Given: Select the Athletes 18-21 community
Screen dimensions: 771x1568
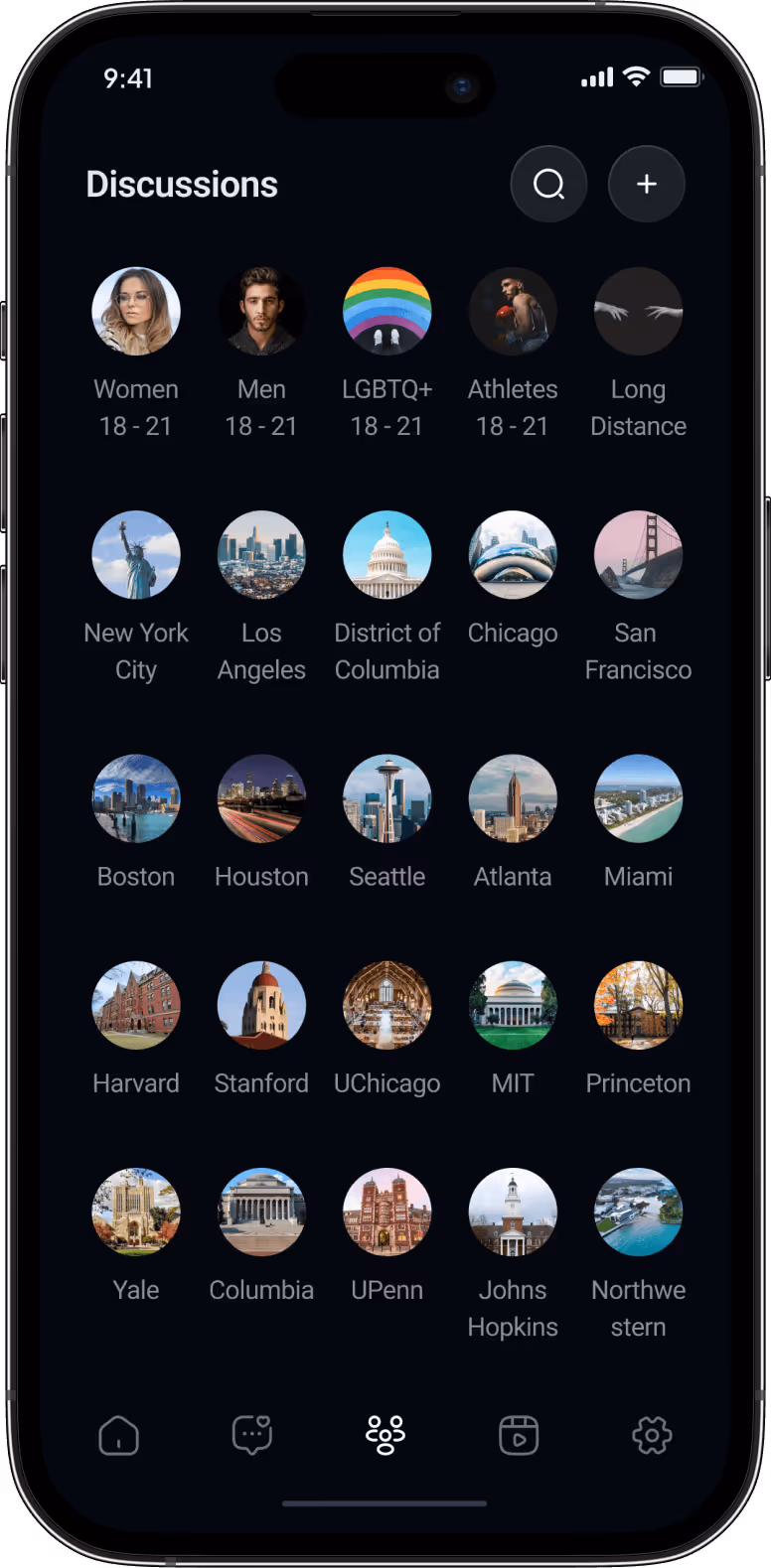Looking at the screenshot, I should click(513, 311).
